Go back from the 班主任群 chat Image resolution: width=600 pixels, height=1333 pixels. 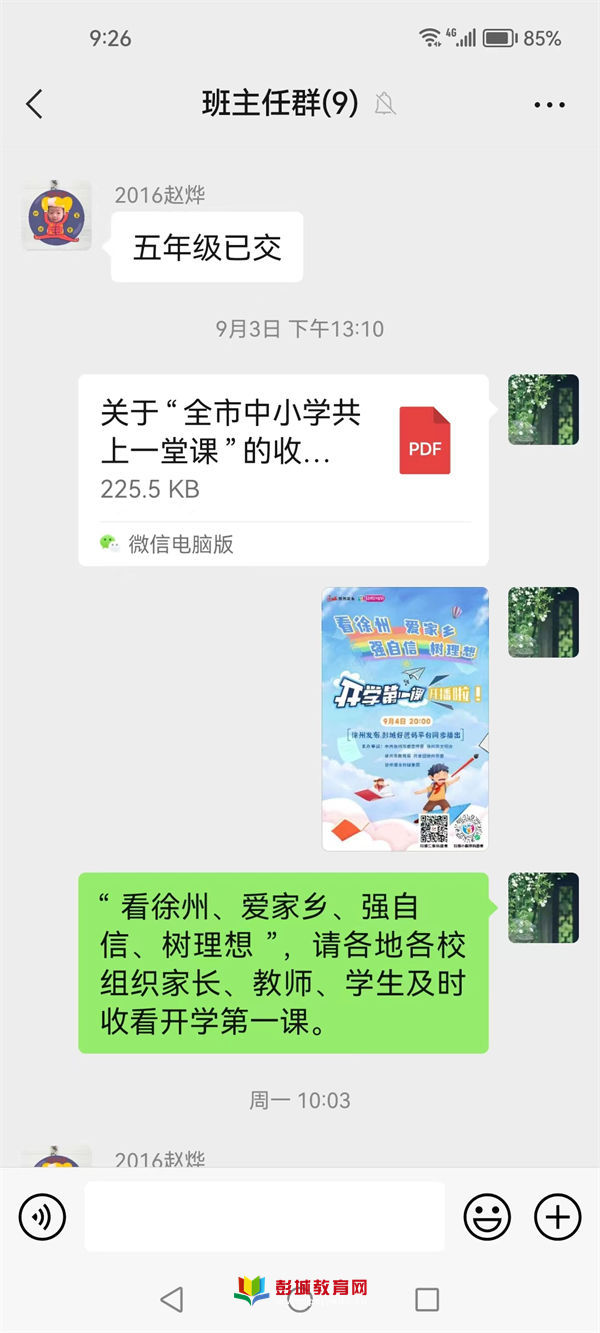click(35, 104)
